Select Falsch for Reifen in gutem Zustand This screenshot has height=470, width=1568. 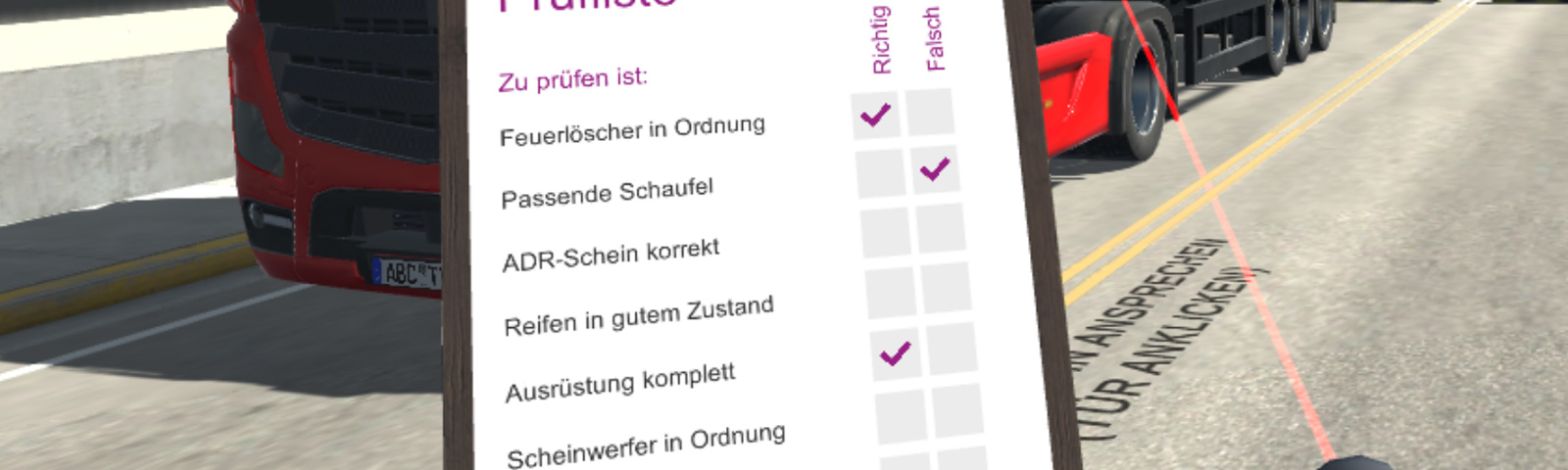click(946, 288)
